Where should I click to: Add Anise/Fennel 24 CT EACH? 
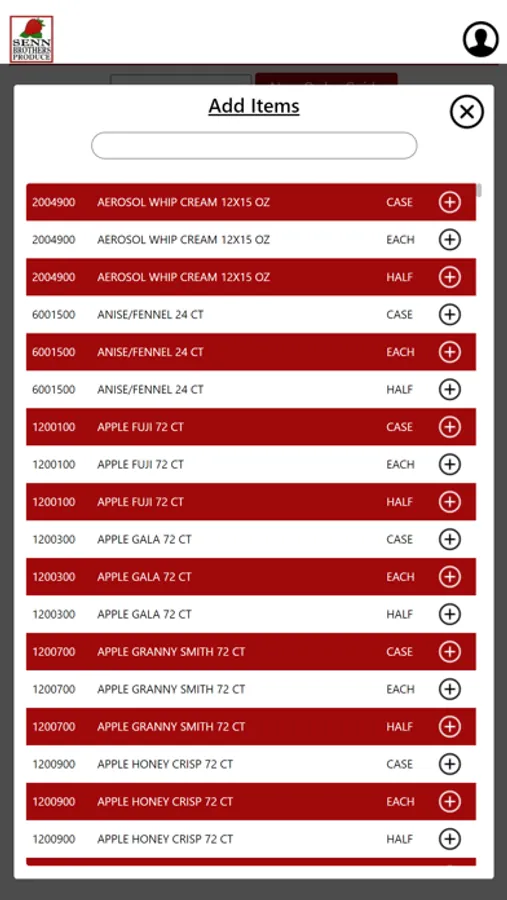coord(450,352)
